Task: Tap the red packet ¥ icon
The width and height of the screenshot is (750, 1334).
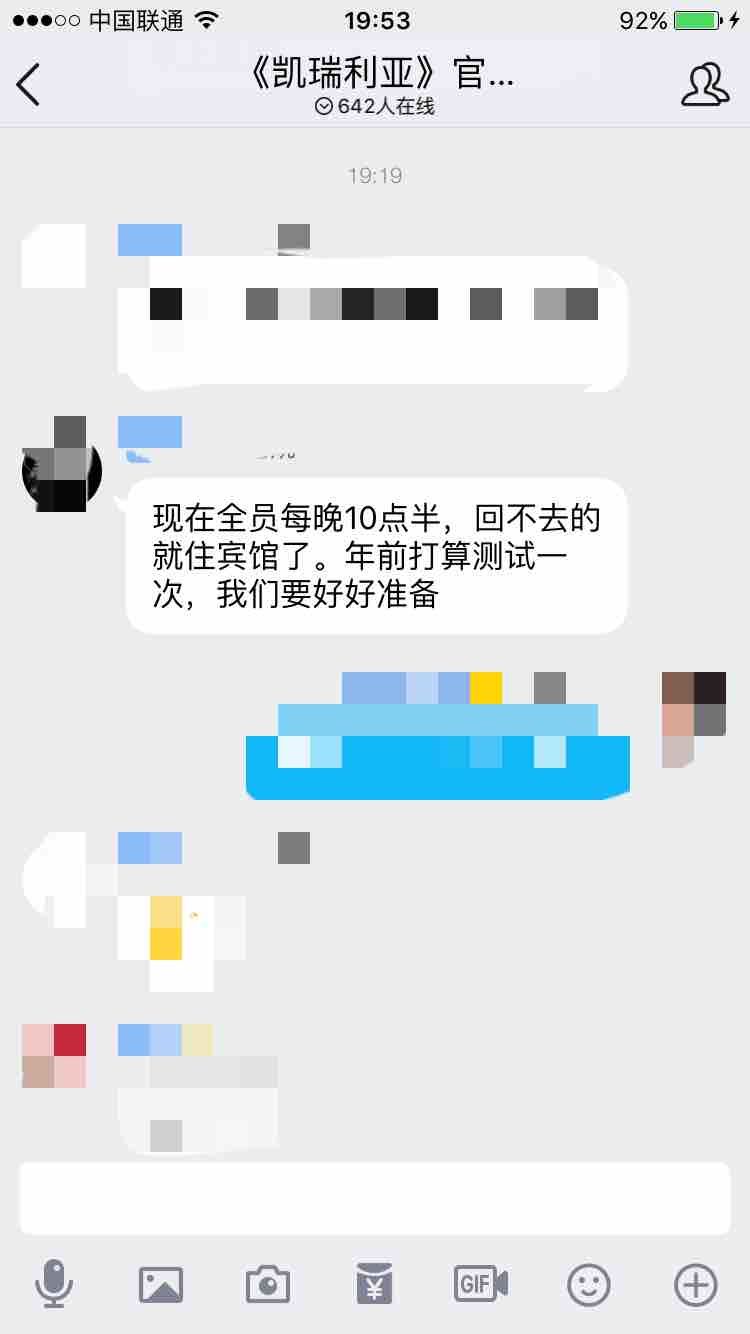Action: click(374, 1285)
